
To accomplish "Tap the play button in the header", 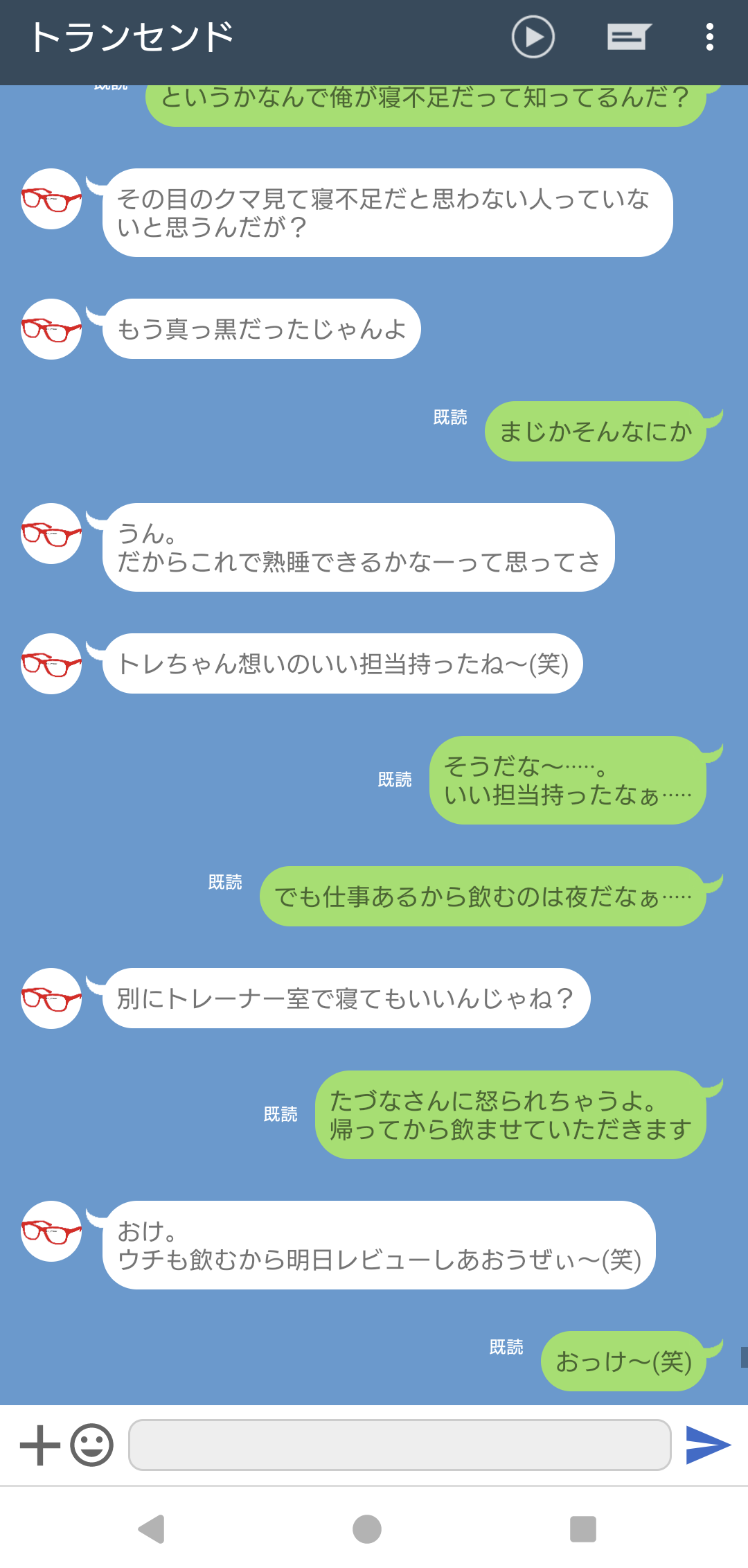I will 533,37.
